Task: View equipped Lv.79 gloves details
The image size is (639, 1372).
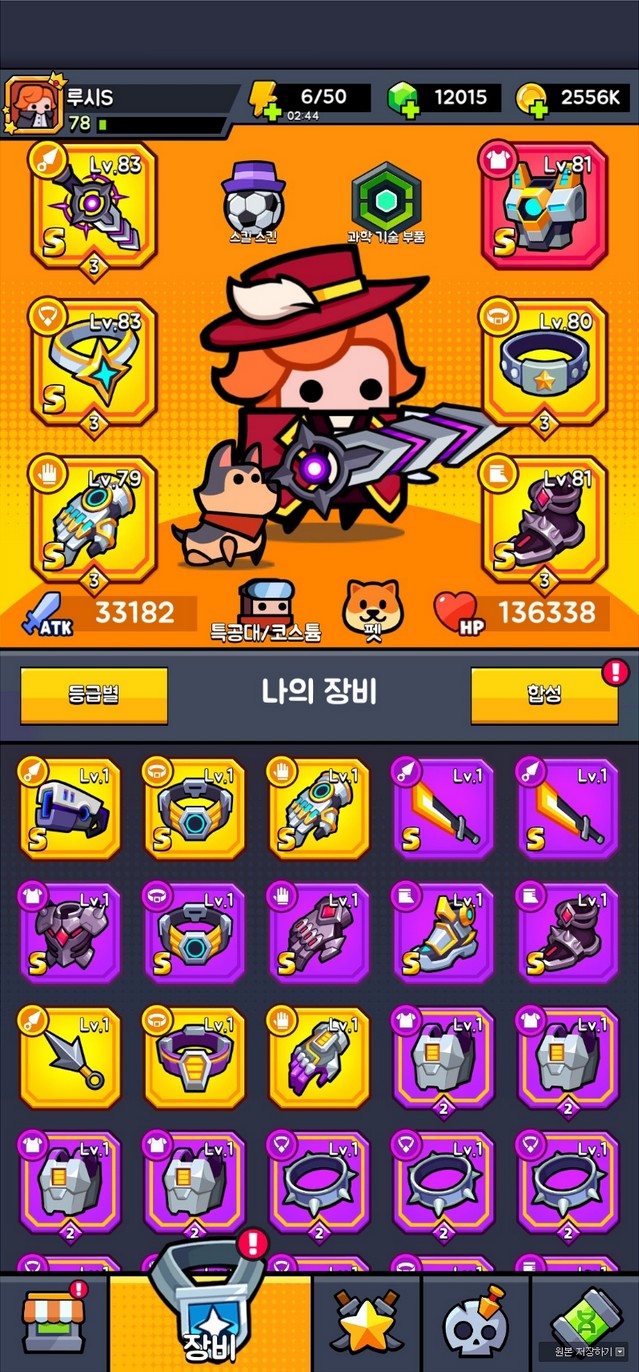Action: (94, 519)
